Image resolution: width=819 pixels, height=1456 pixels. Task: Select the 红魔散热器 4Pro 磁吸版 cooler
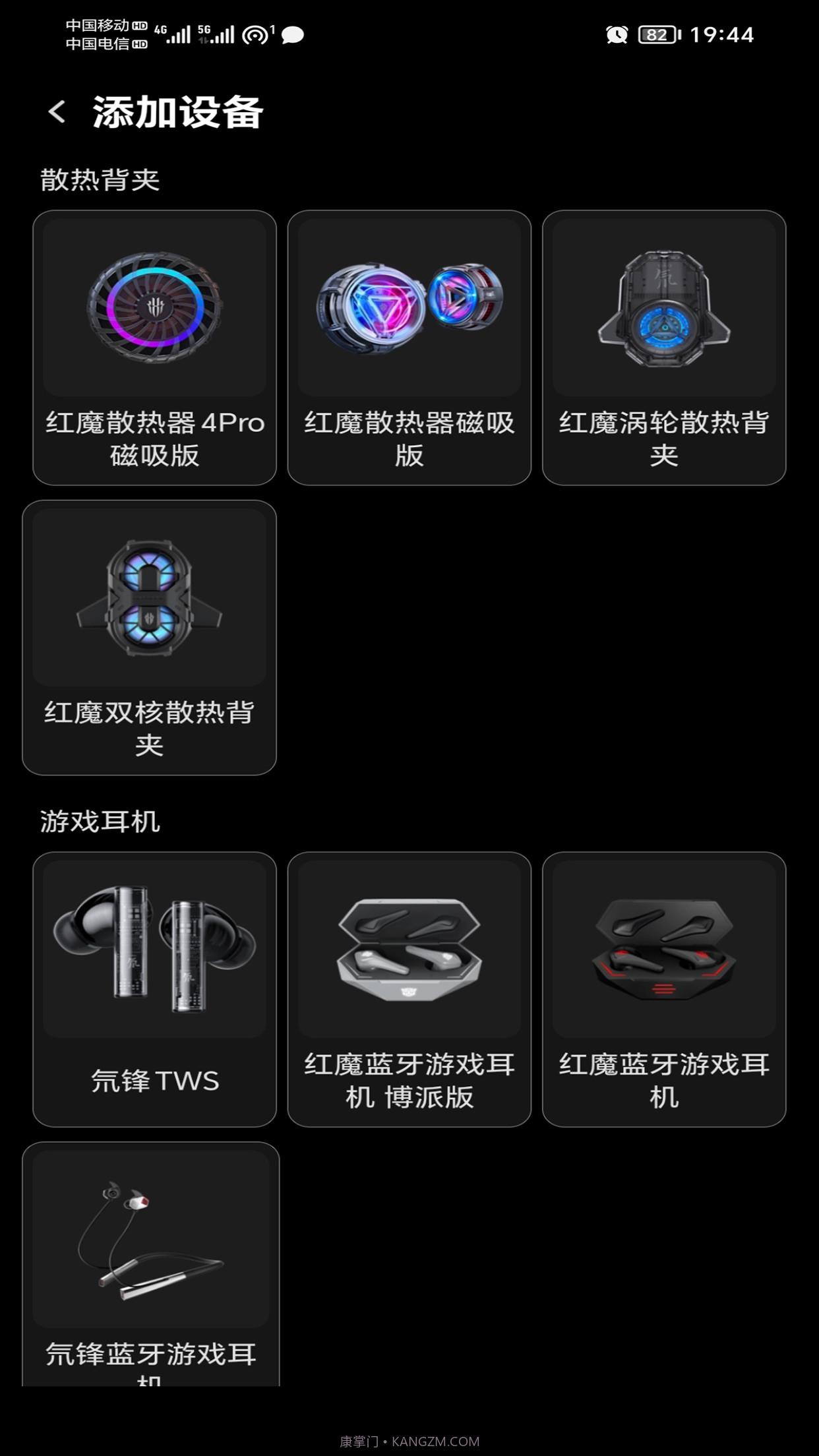pos(154,346)
